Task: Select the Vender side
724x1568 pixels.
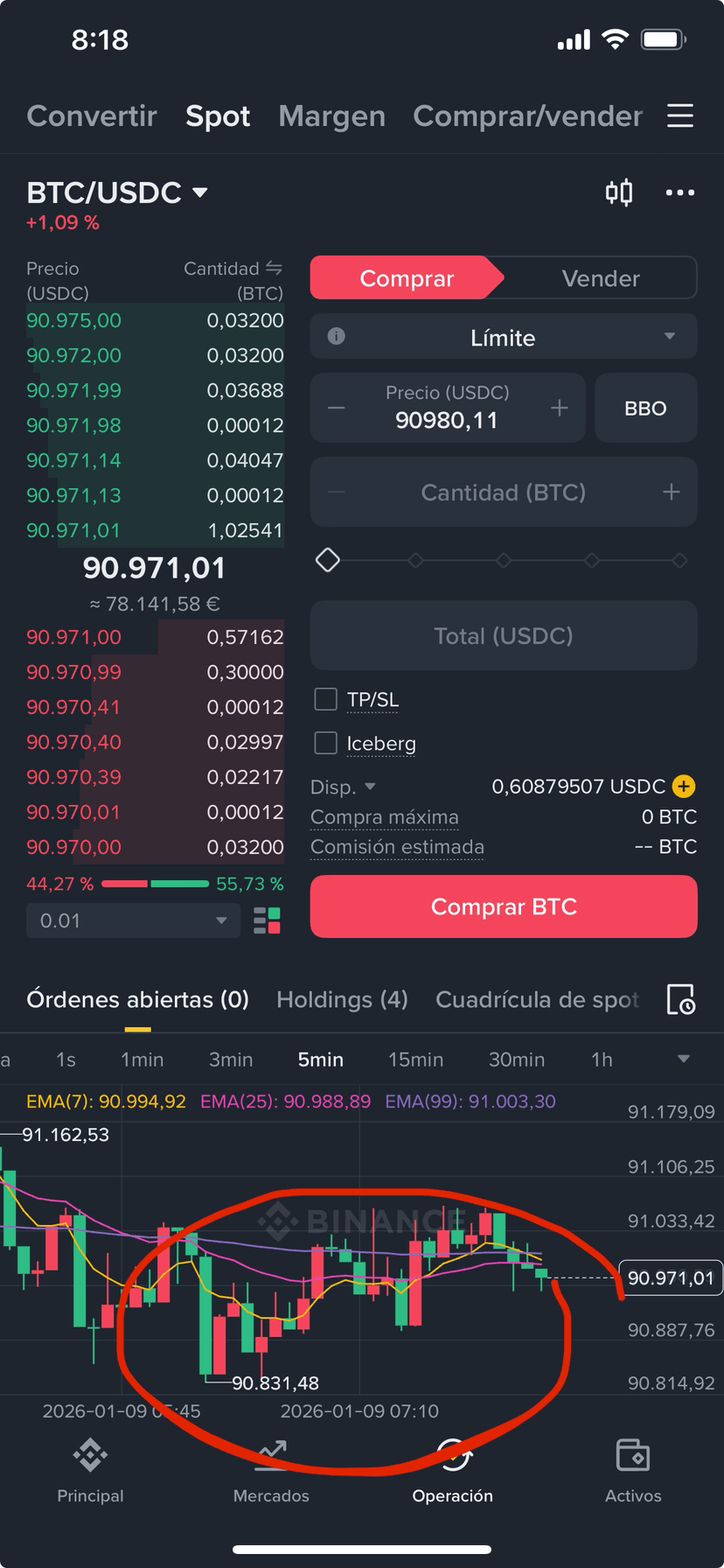Action: [x=601, y=278]
